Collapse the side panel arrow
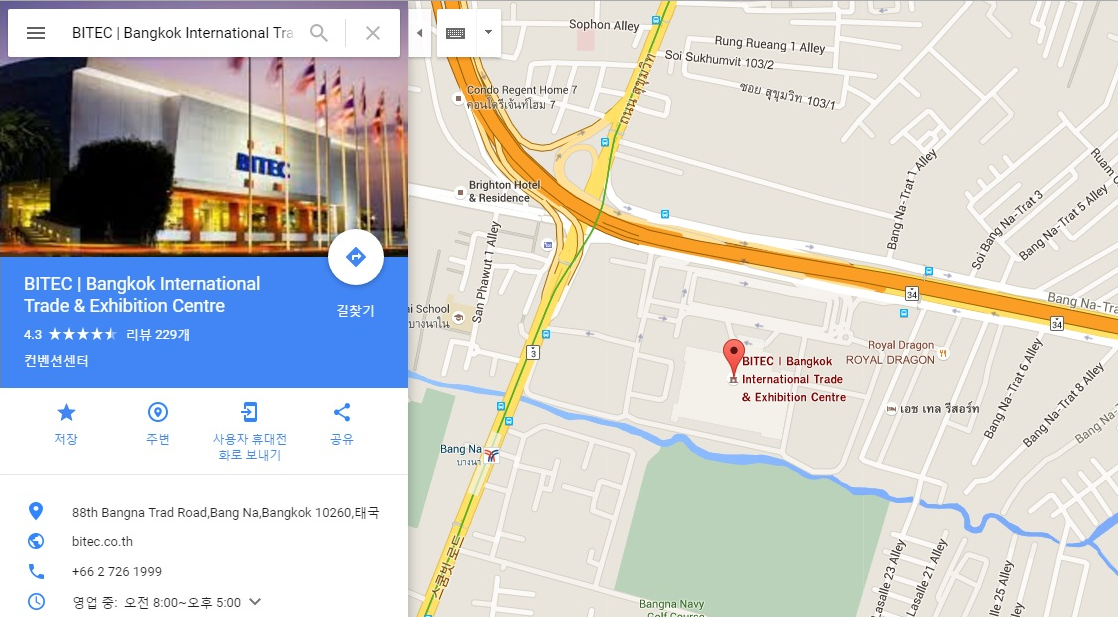 [x=419, y=33]
